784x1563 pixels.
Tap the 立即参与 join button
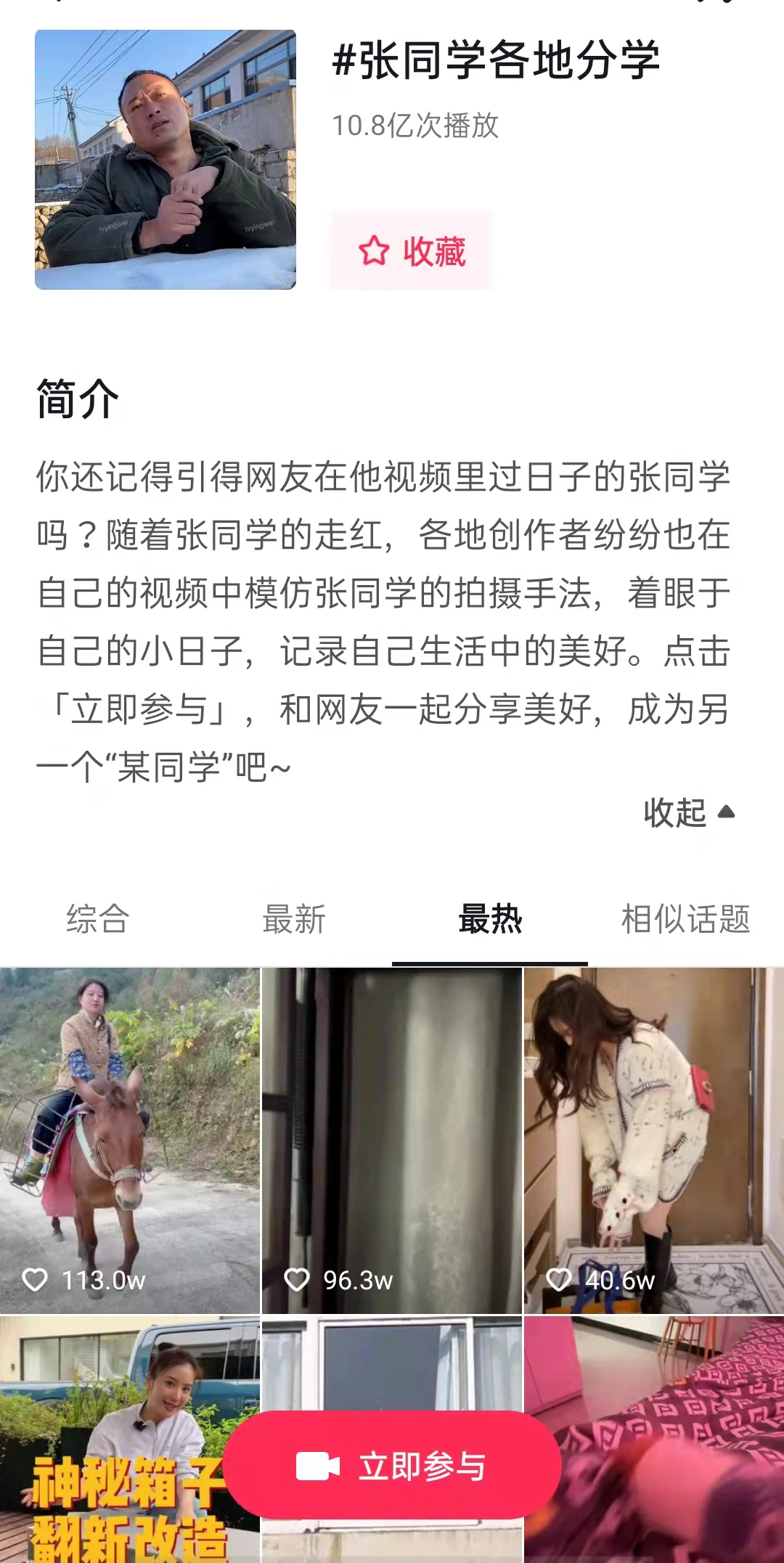[x=392, y=1466]
